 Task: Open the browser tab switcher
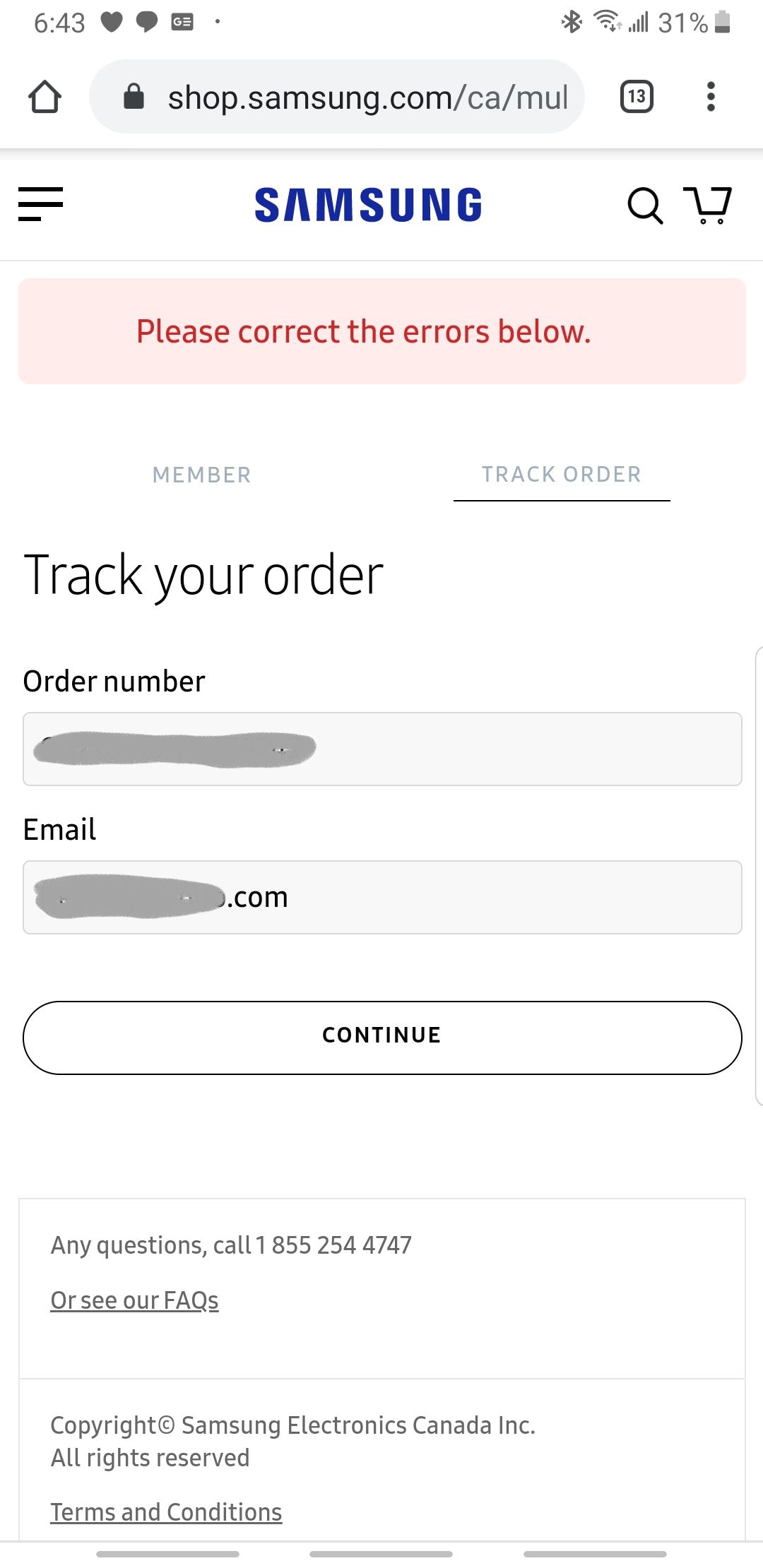637,97
